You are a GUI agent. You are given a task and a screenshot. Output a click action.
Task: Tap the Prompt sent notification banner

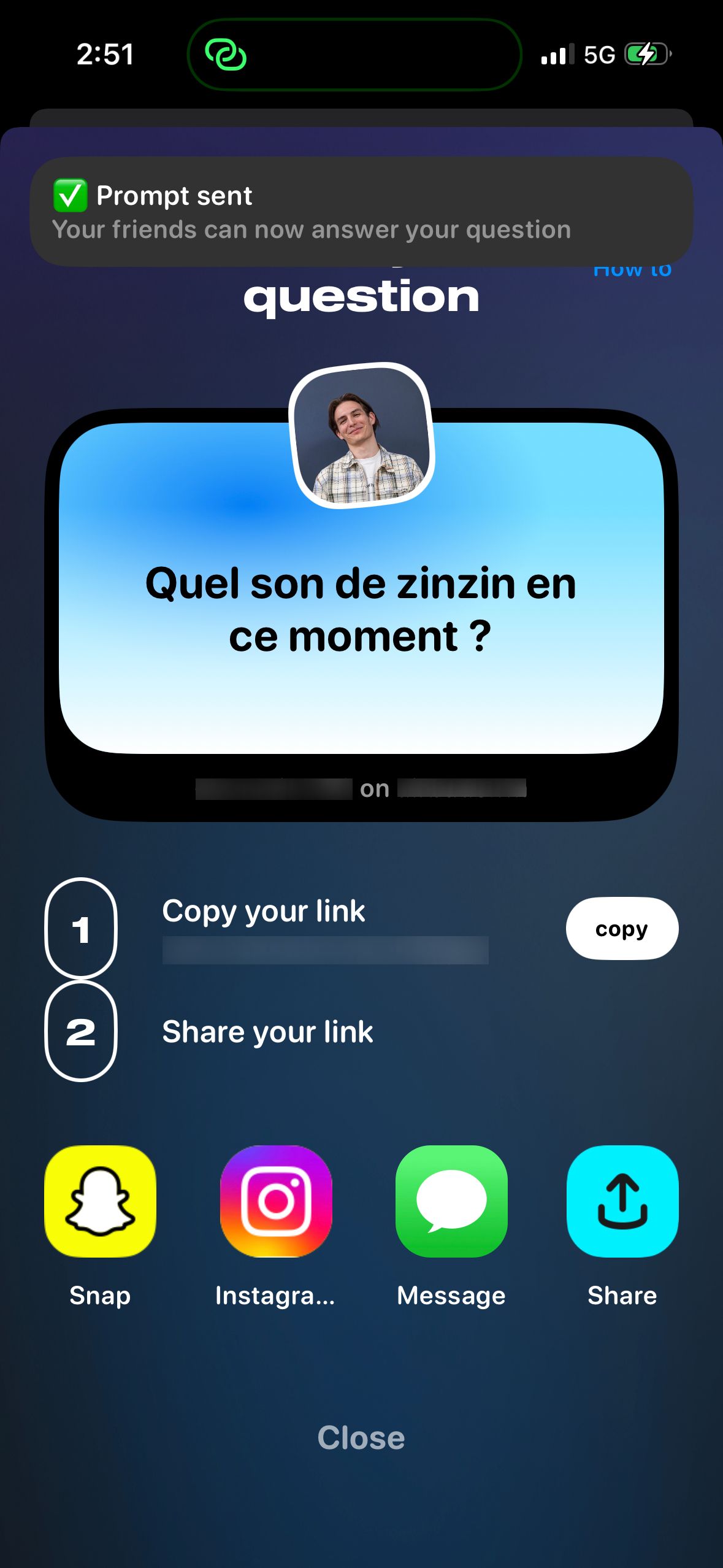(361, 212)
